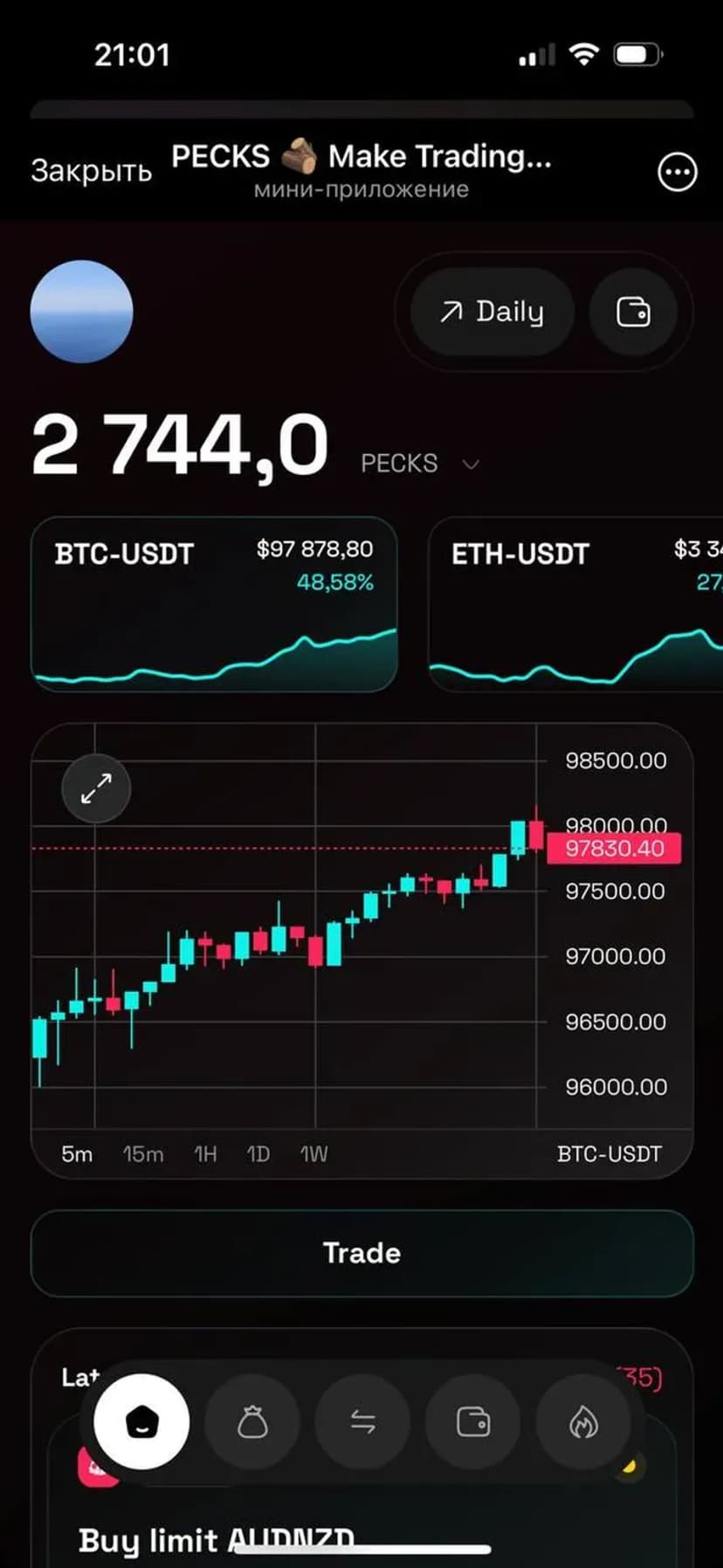Open the money bag tab
The height and width of the screenshot is (1568, 723).
[252, 1422]
